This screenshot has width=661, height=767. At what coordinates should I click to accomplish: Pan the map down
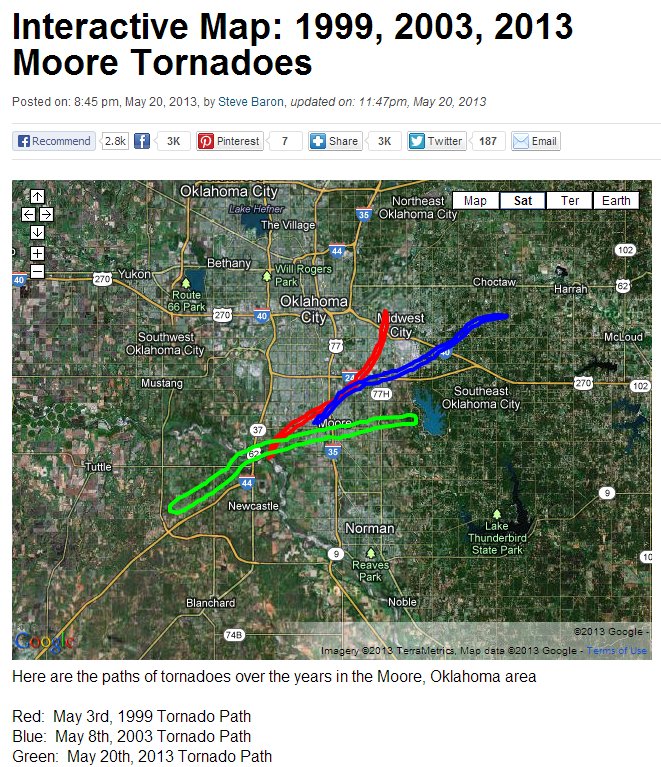point(37,232)
